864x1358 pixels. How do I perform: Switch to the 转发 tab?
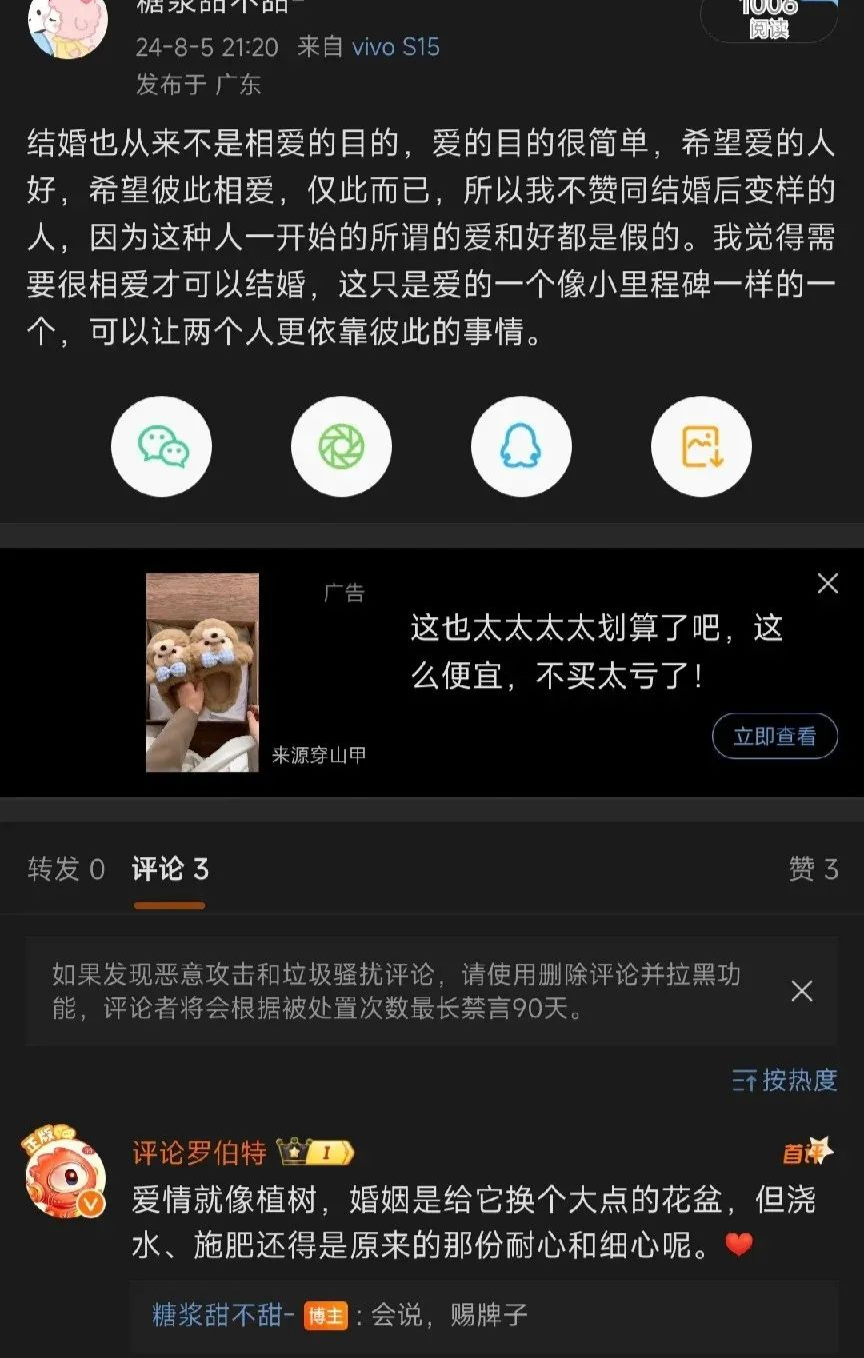(66, 870)
